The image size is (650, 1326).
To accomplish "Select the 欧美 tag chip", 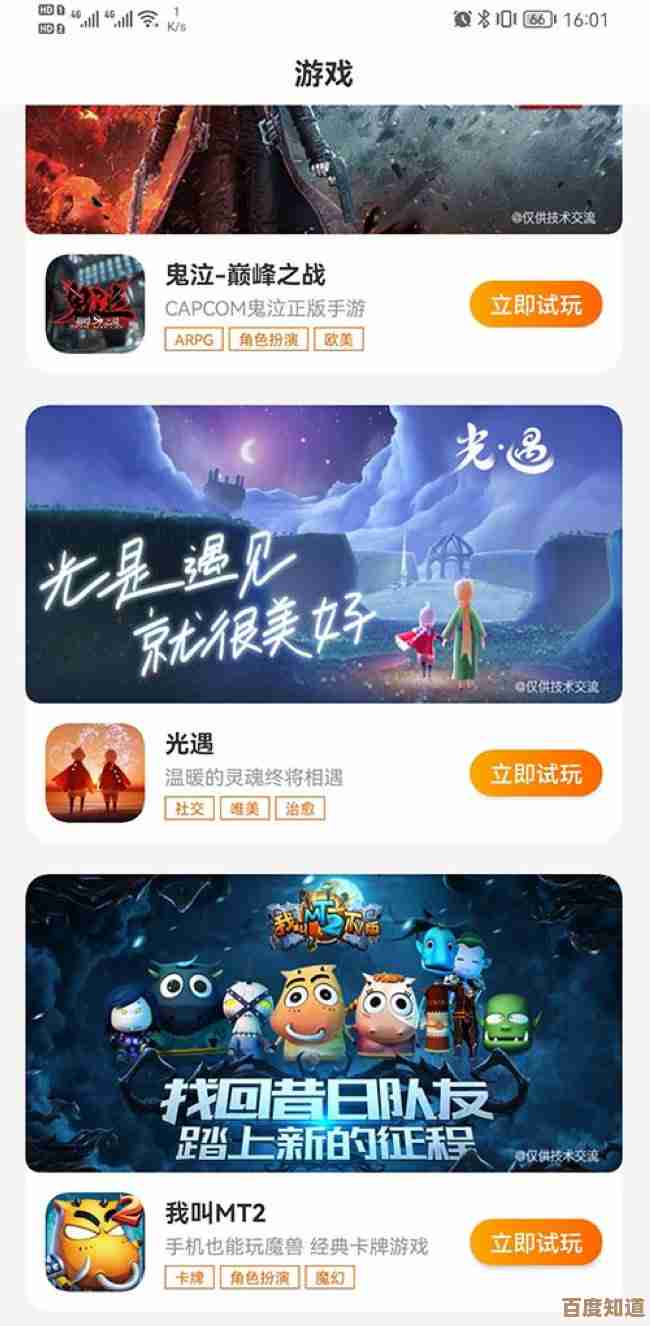I will 339,340.
